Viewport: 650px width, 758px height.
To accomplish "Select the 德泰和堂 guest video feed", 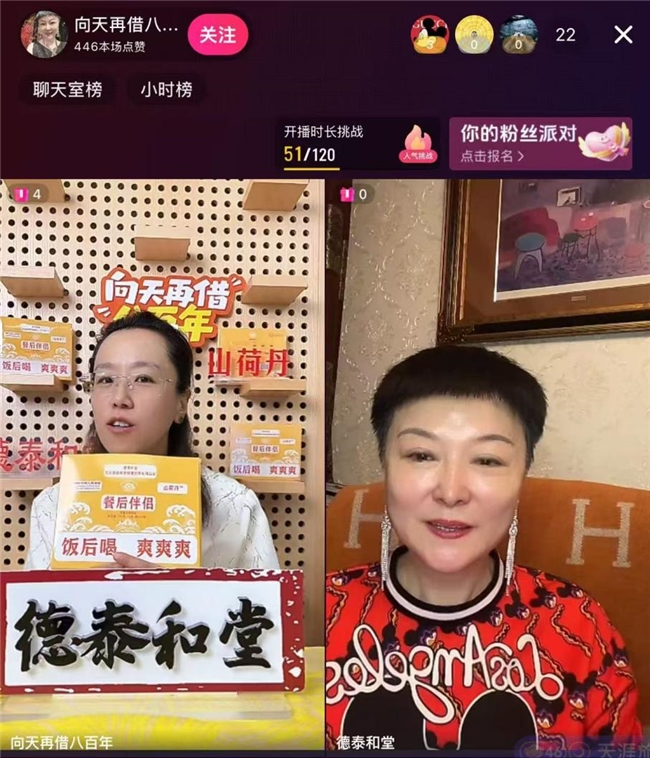I will tap(487, 460).
